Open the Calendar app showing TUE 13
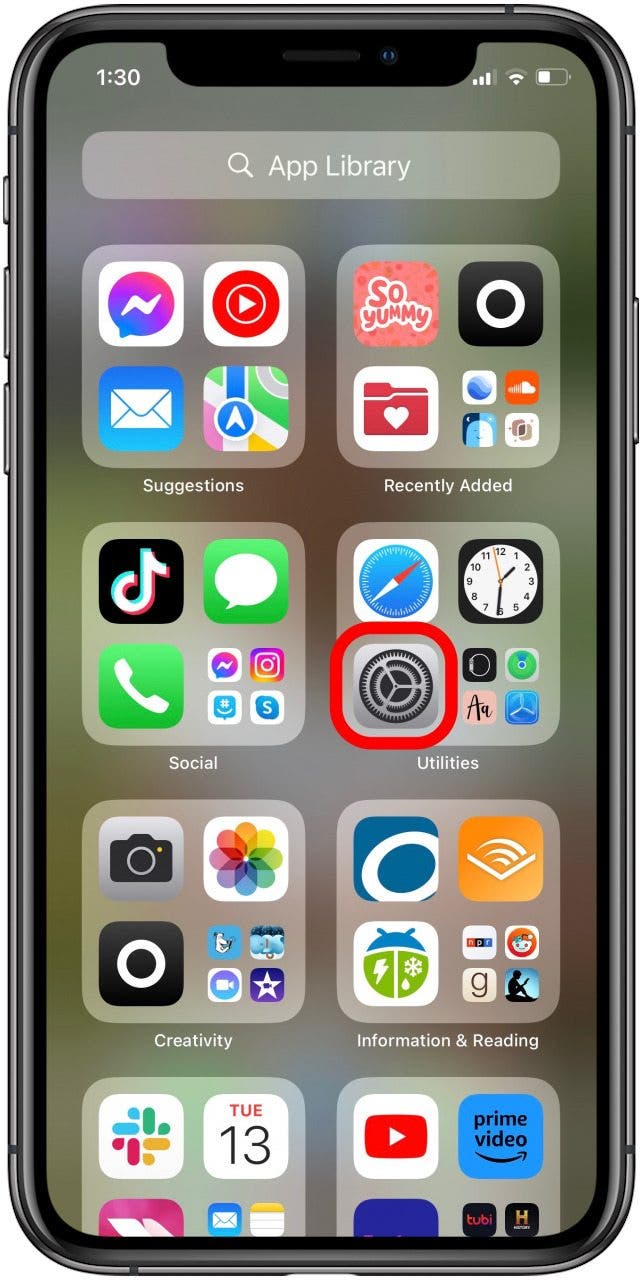642x1280 pixels. coord(246,1135)
